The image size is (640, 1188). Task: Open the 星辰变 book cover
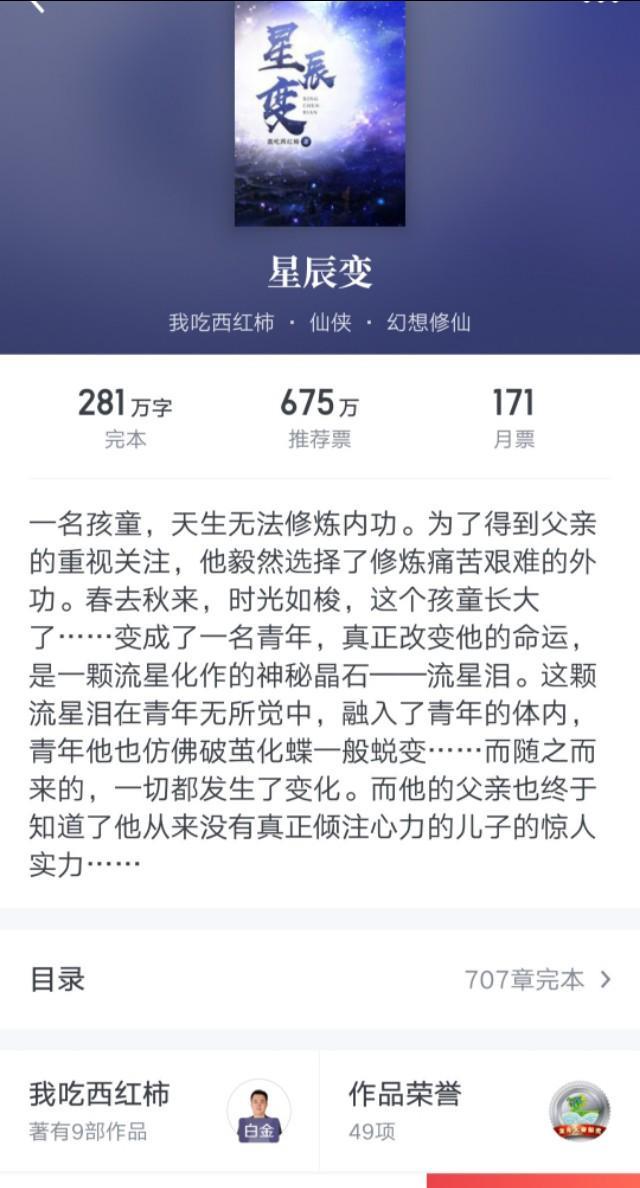point(320,112)
